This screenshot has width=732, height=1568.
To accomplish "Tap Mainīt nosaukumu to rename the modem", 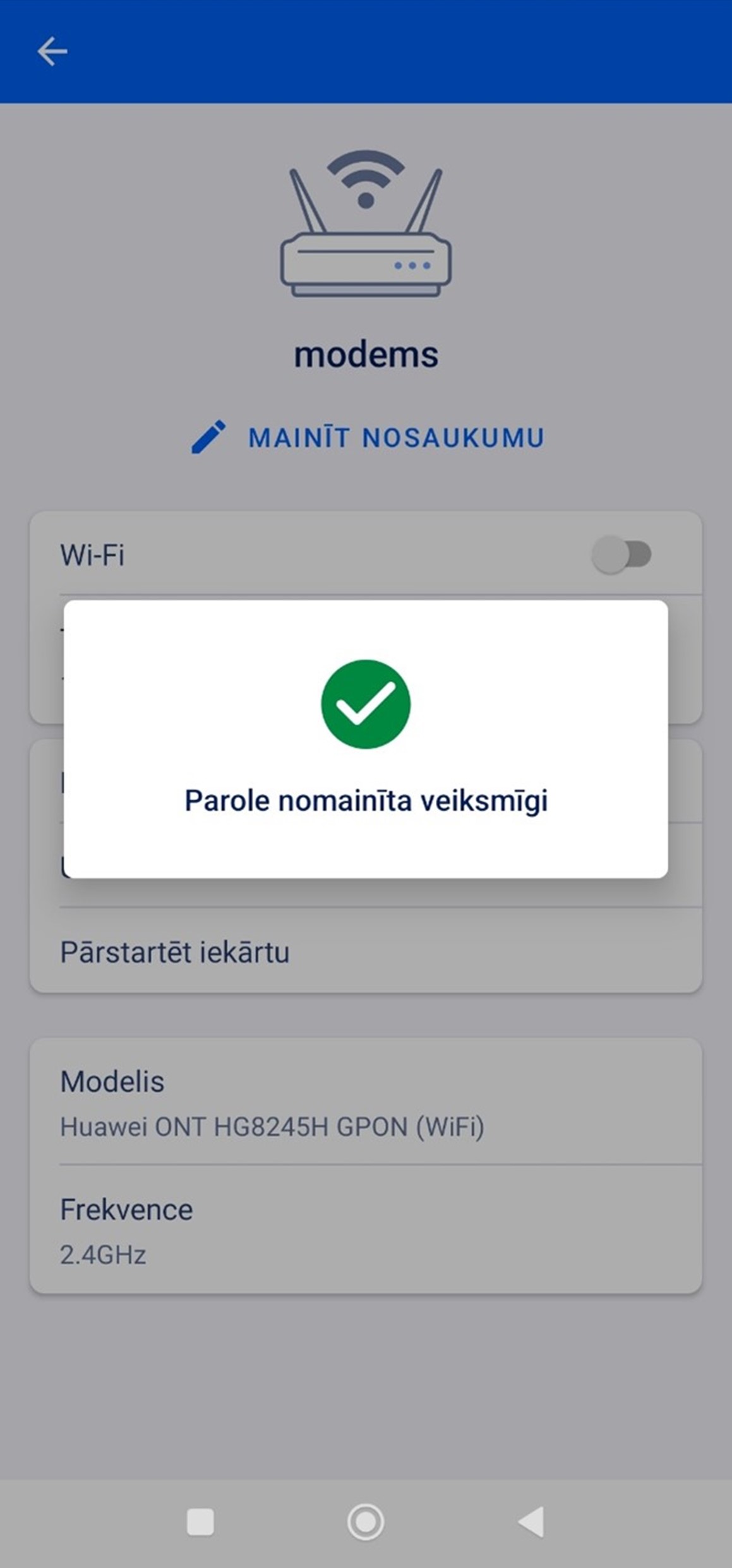I will pos(367,438).
